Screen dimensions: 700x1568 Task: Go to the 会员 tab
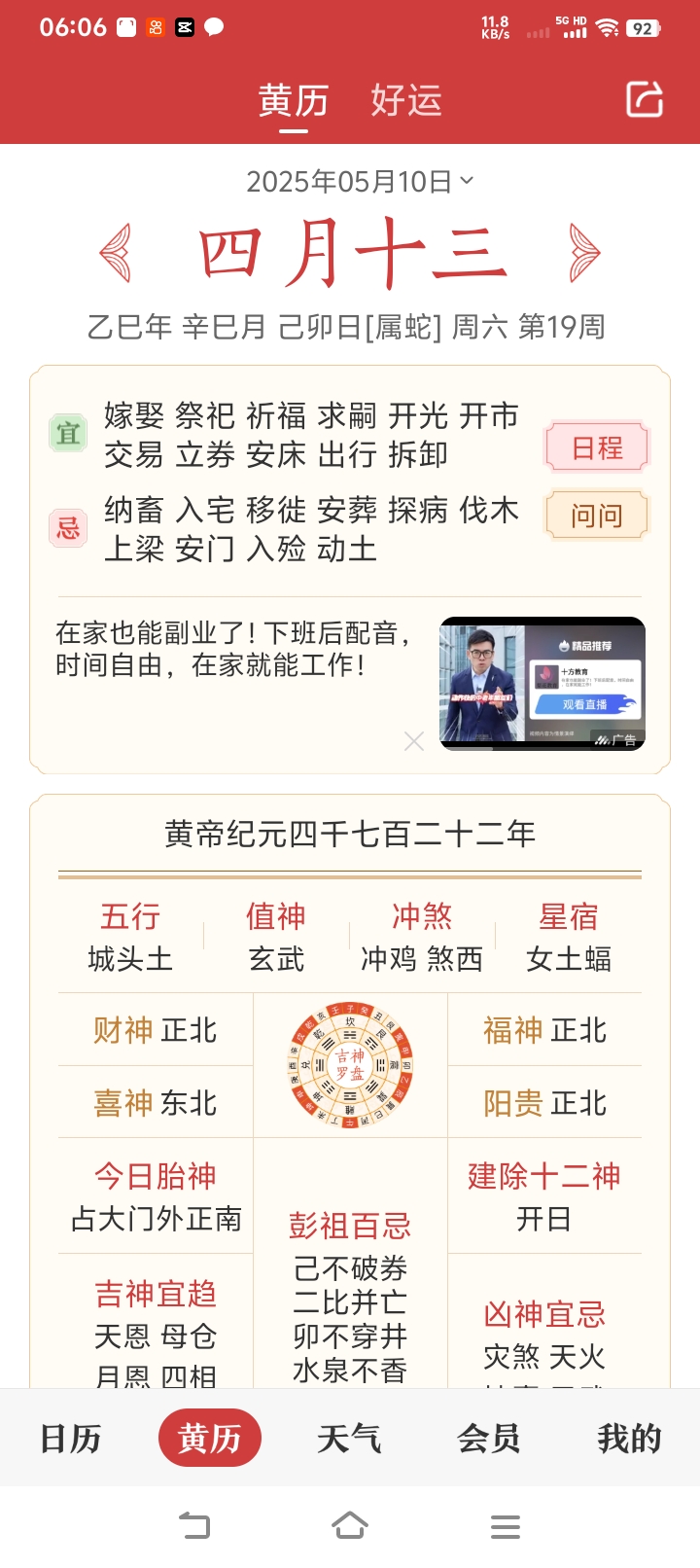point(489,1438)
